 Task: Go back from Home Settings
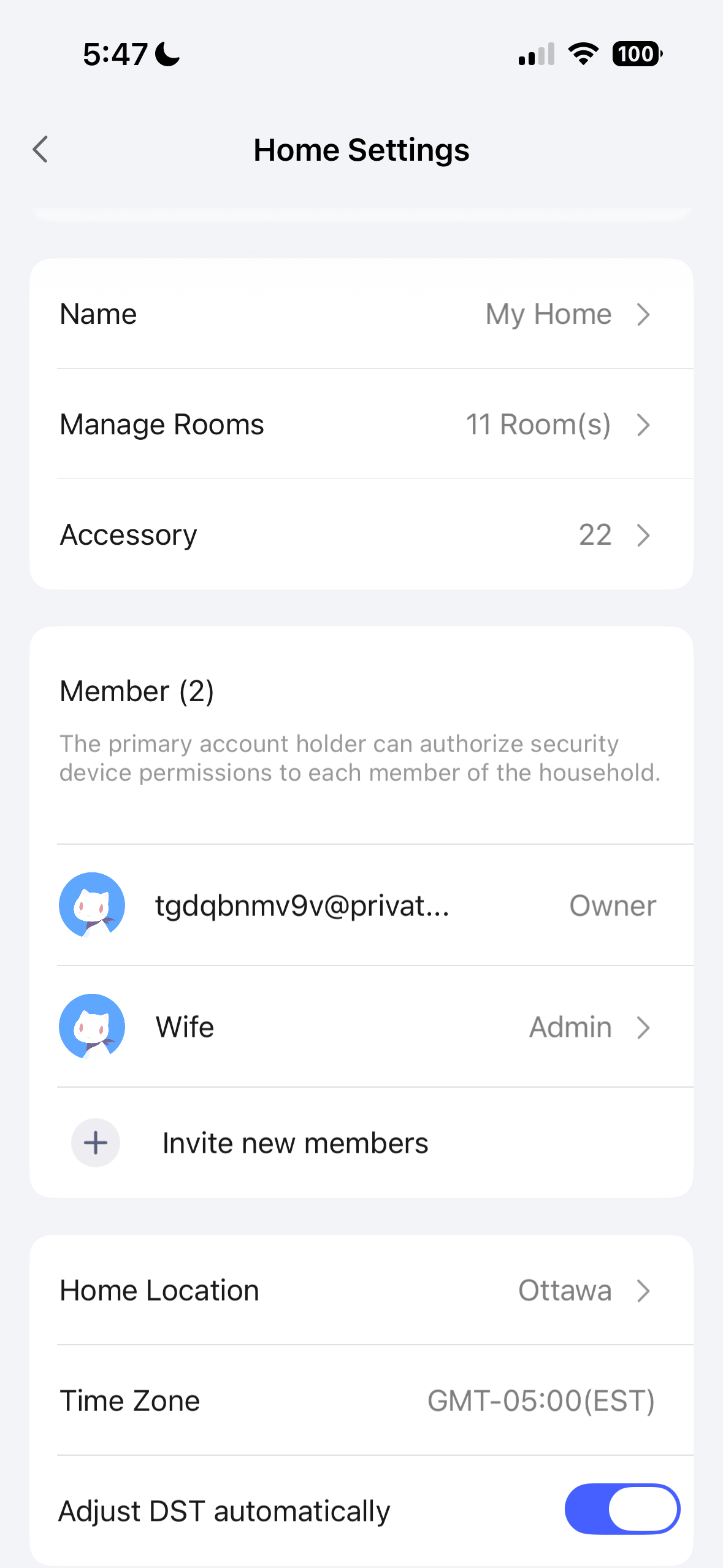(x=40, y=150)
